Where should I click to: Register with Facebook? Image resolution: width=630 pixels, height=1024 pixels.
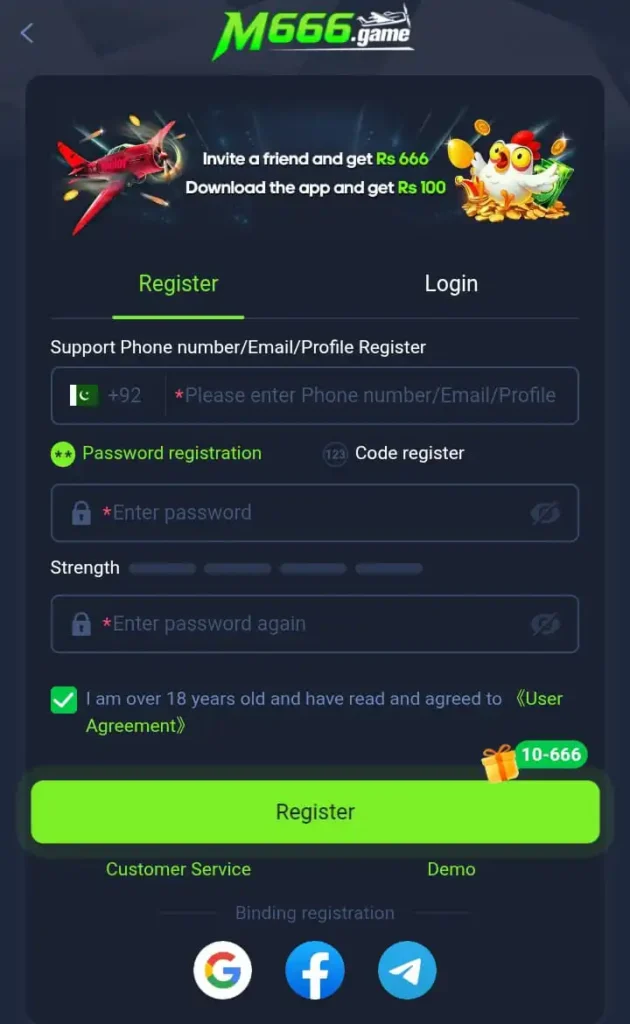tap(315, 970)
